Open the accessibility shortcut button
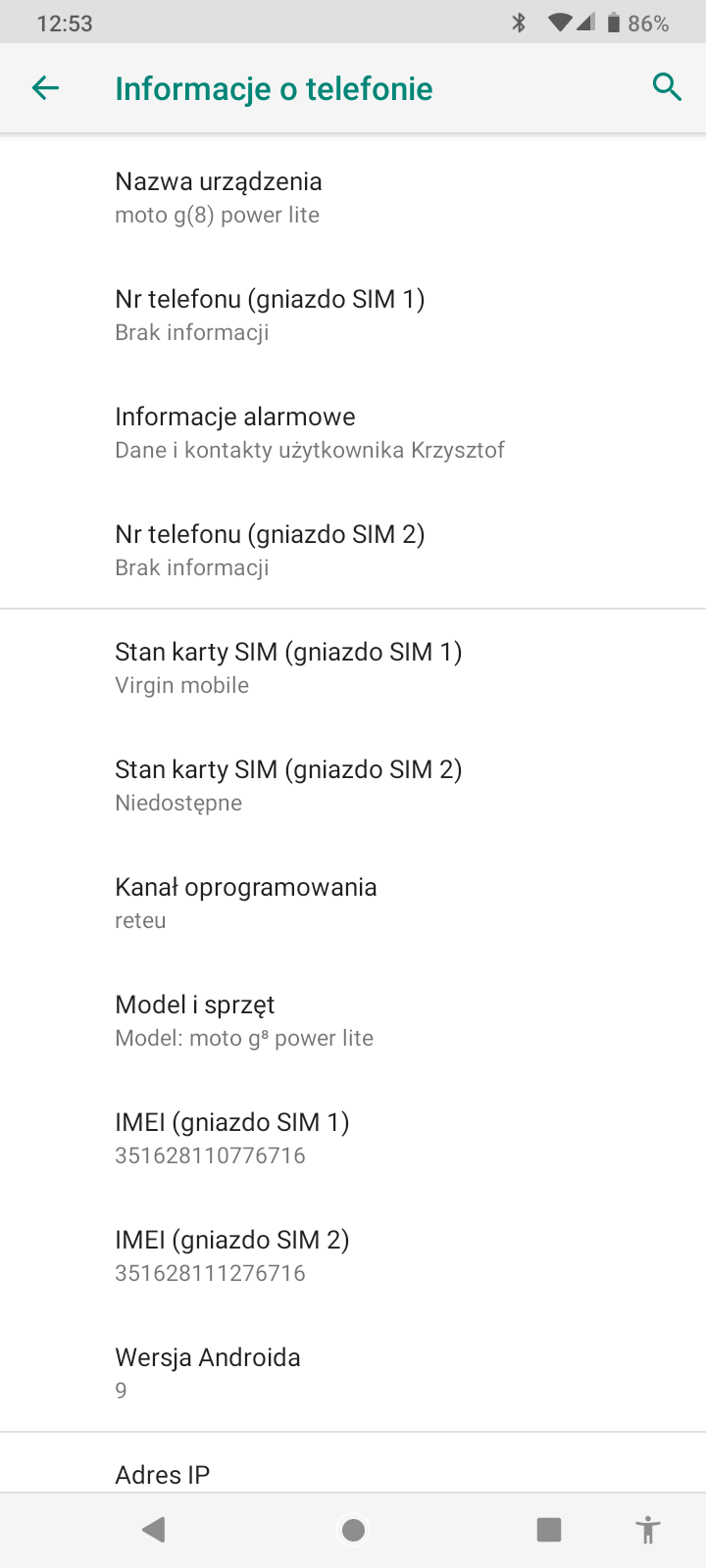 (x=648, y=1530)
